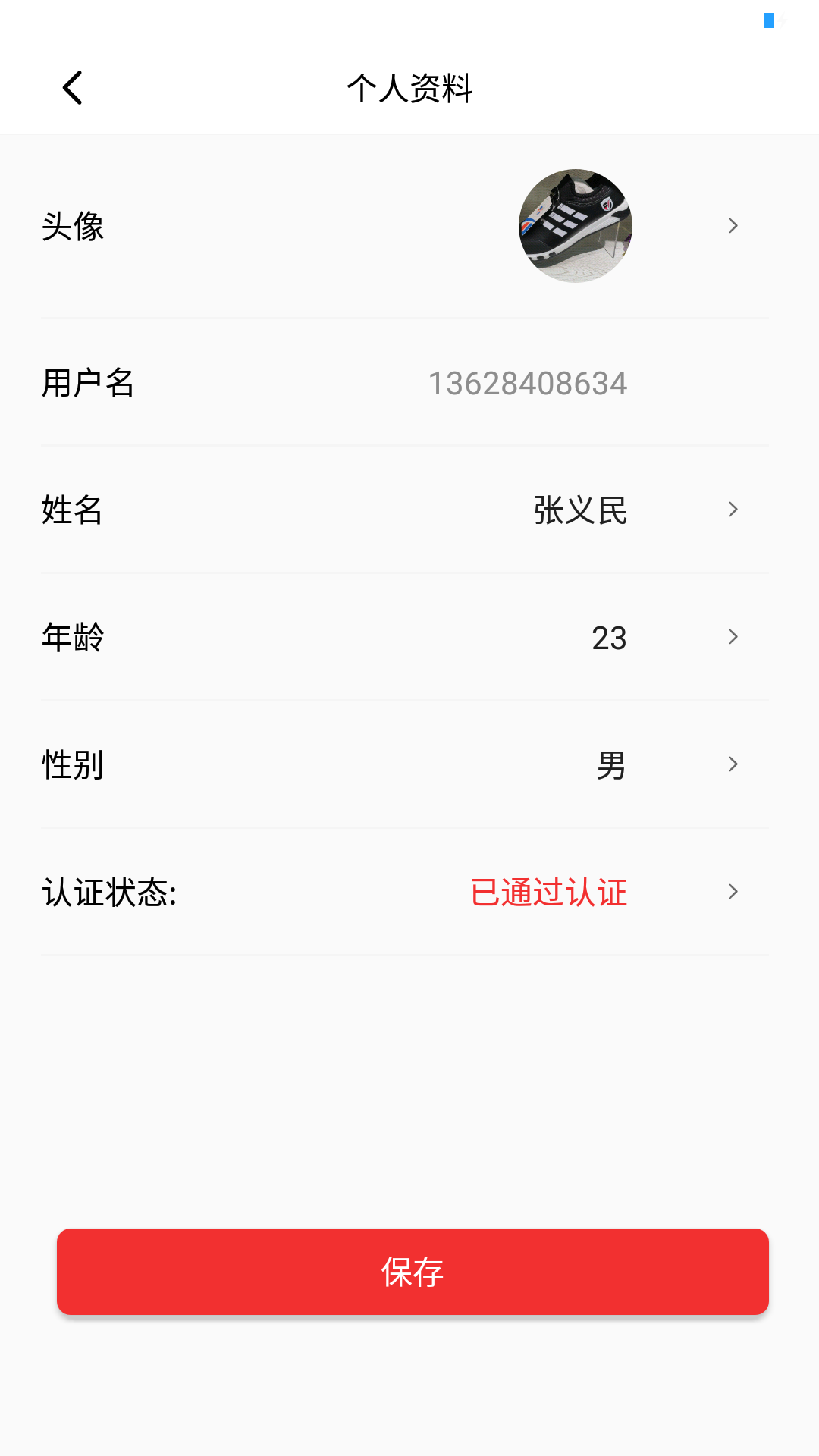Open the 性别 selection row
This screenshot has width=819, height=1456.
(x=409, y=764)
